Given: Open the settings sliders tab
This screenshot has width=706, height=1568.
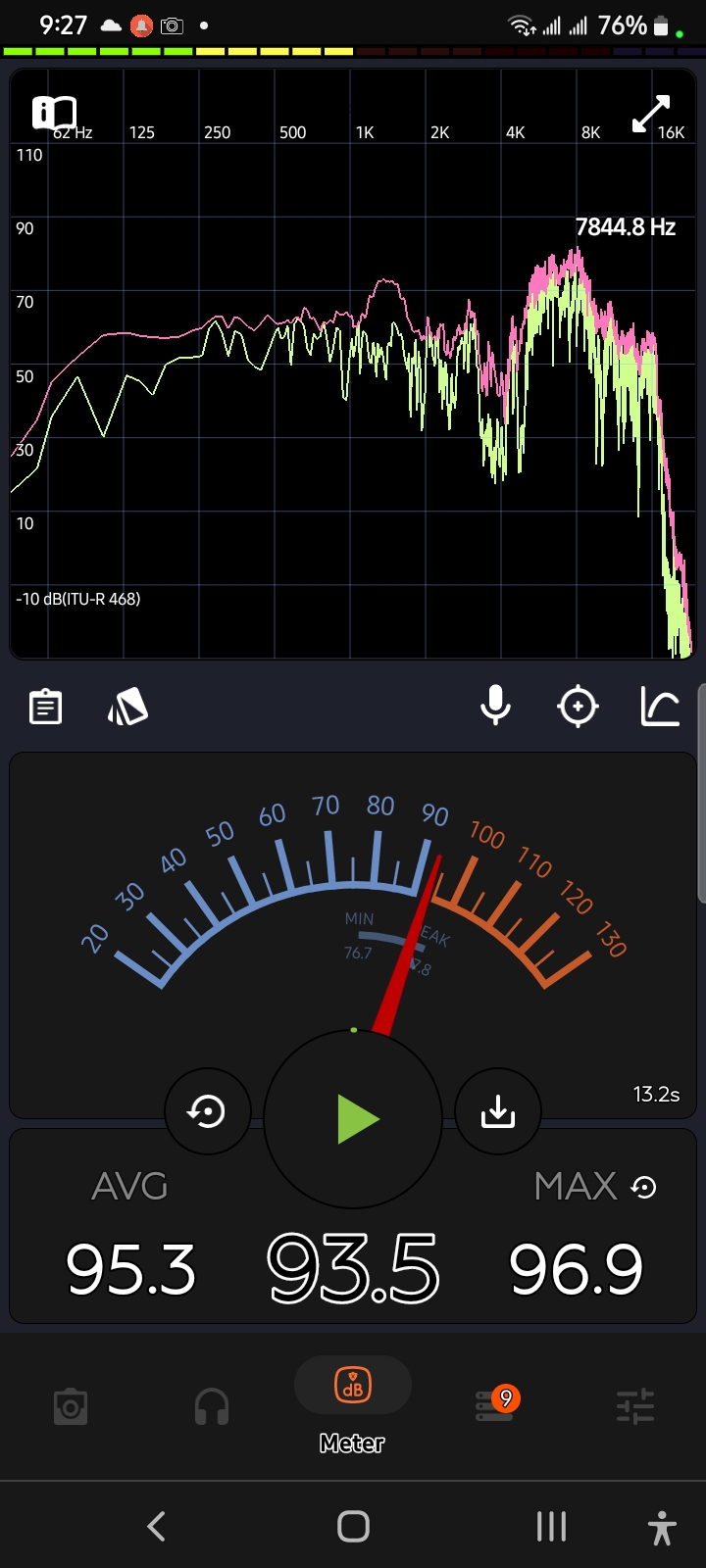Looking at the screenshot, I should point(635,1407).
